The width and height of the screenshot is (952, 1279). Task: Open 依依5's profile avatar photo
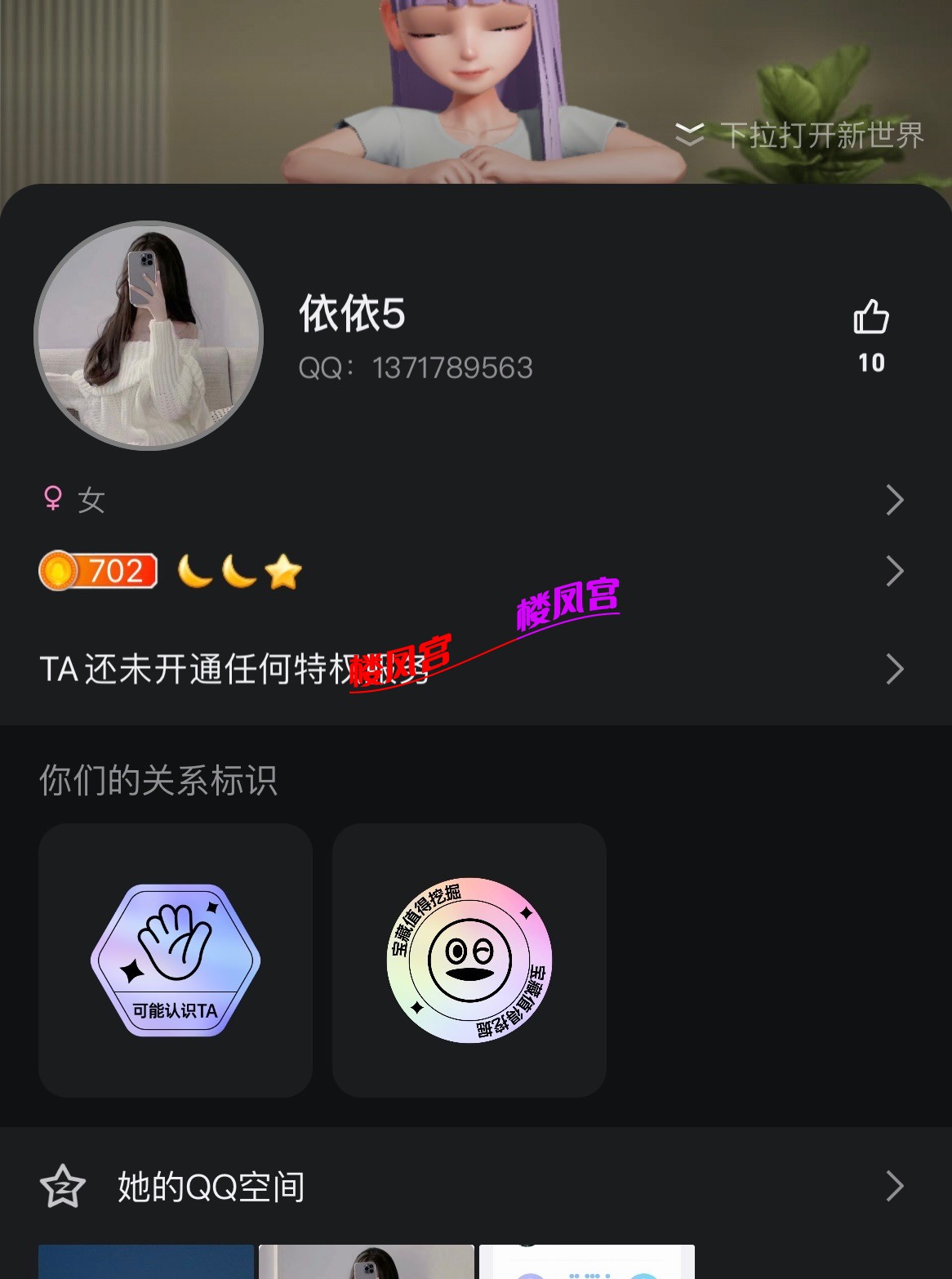(149, 336)
